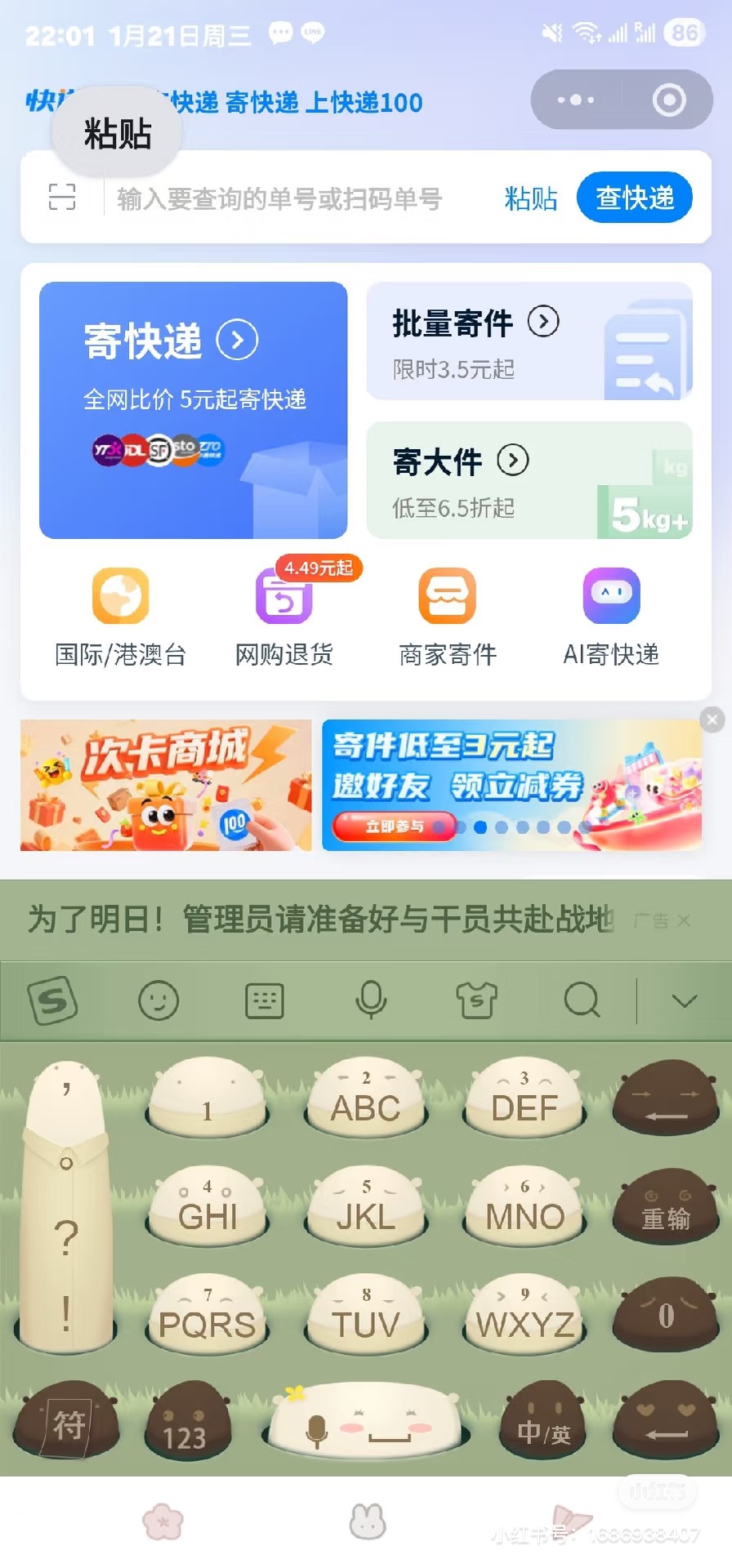Open 商家寄件 merchant shipping
The width and height of the screenshot is (732, 1568).
448,617
